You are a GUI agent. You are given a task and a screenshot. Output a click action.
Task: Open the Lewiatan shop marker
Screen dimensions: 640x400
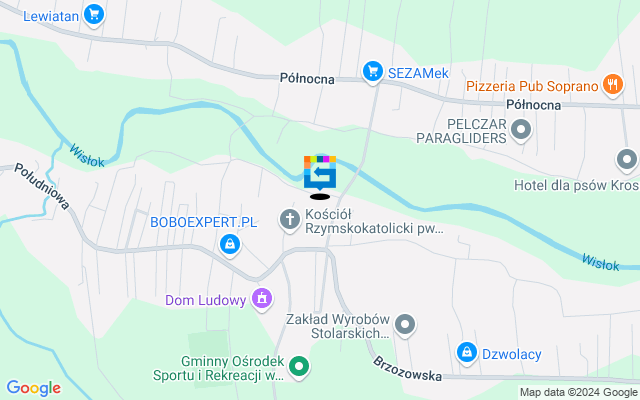click(x=94, y=14)
